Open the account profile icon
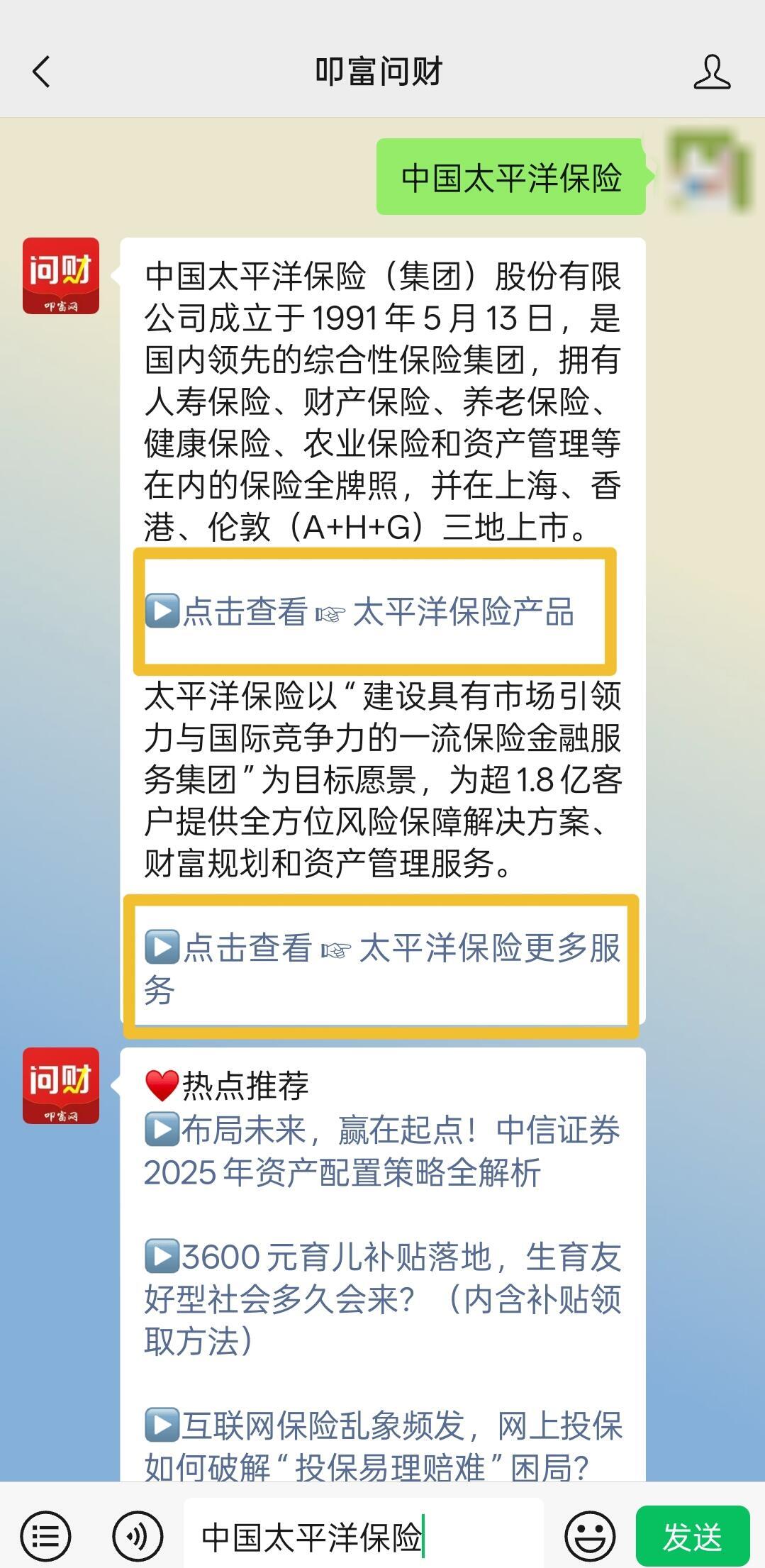Viewport: 765px width, 1568px height. click(712, 72)
